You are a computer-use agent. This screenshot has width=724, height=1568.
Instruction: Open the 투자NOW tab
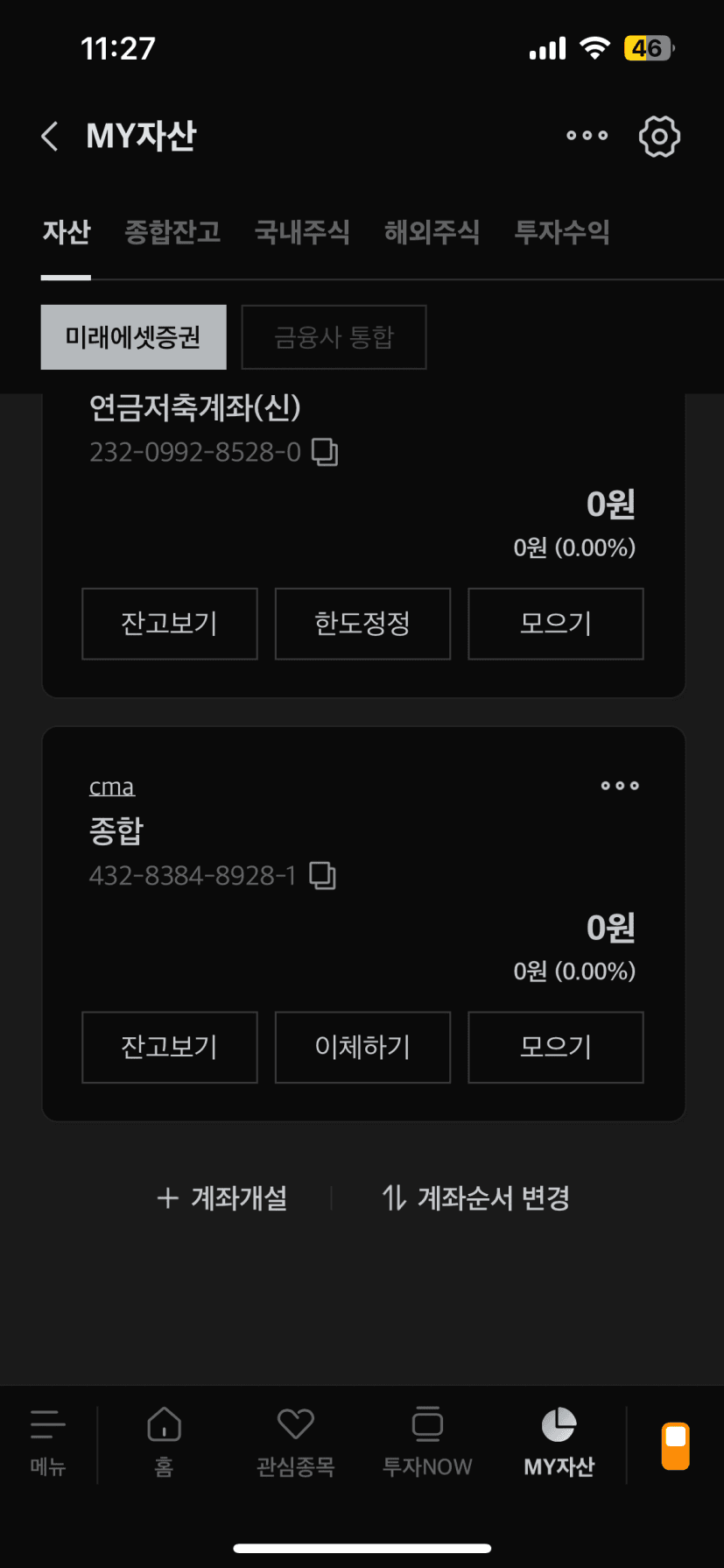click(x=427, y=1441)
